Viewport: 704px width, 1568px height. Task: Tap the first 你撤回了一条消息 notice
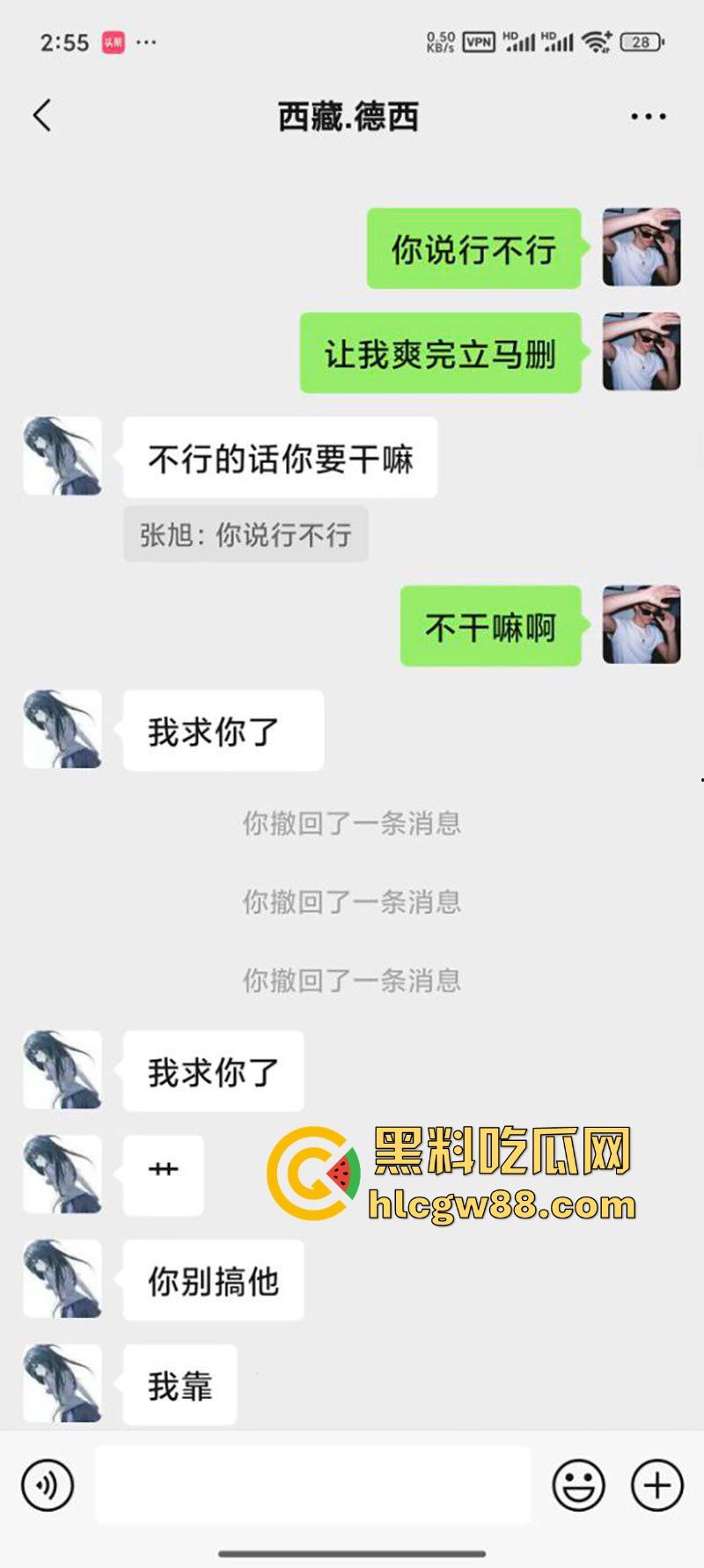(352, 824)
